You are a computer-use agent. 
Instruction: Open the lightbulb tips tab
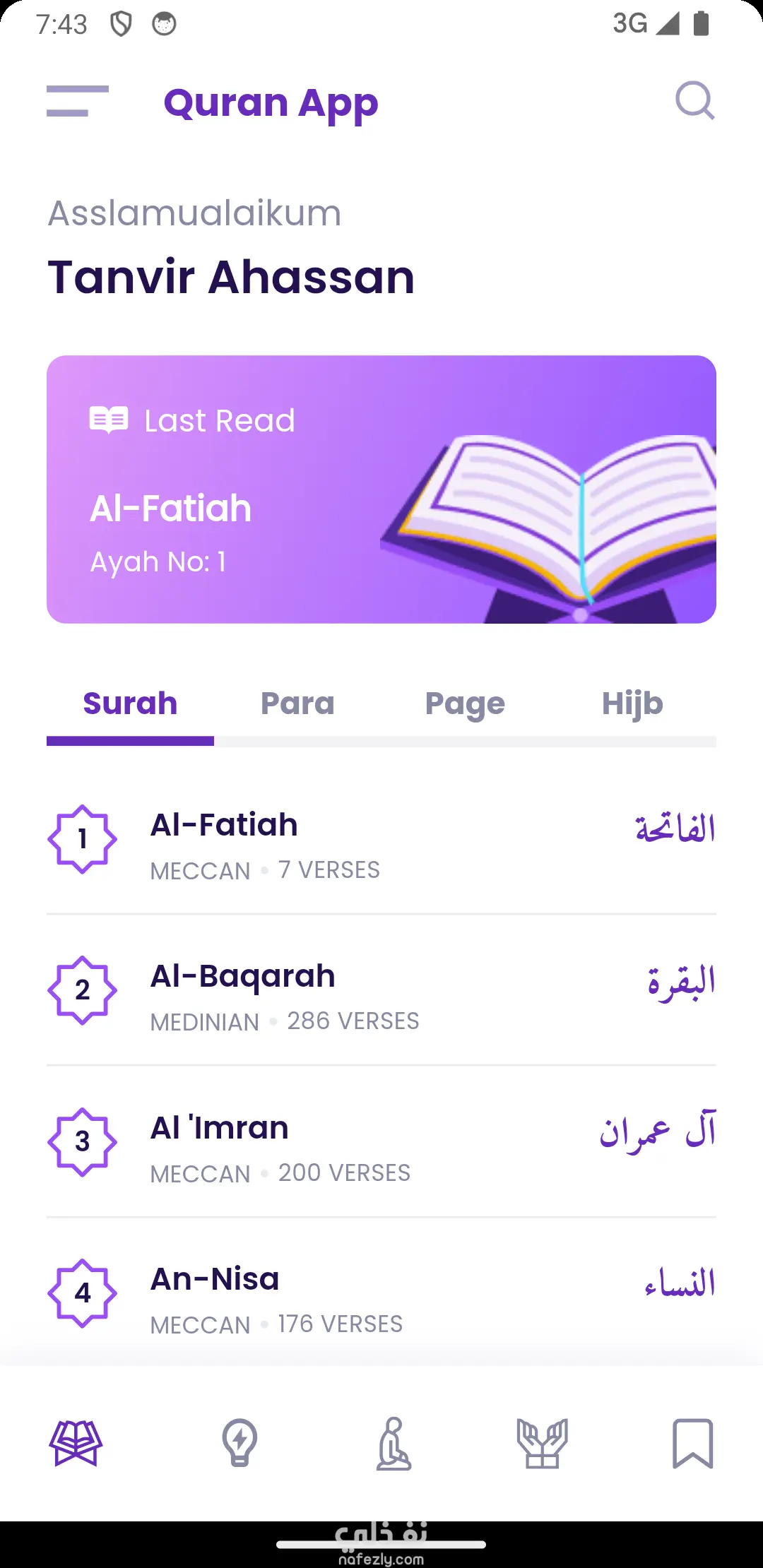click(x=239, y=1443)
